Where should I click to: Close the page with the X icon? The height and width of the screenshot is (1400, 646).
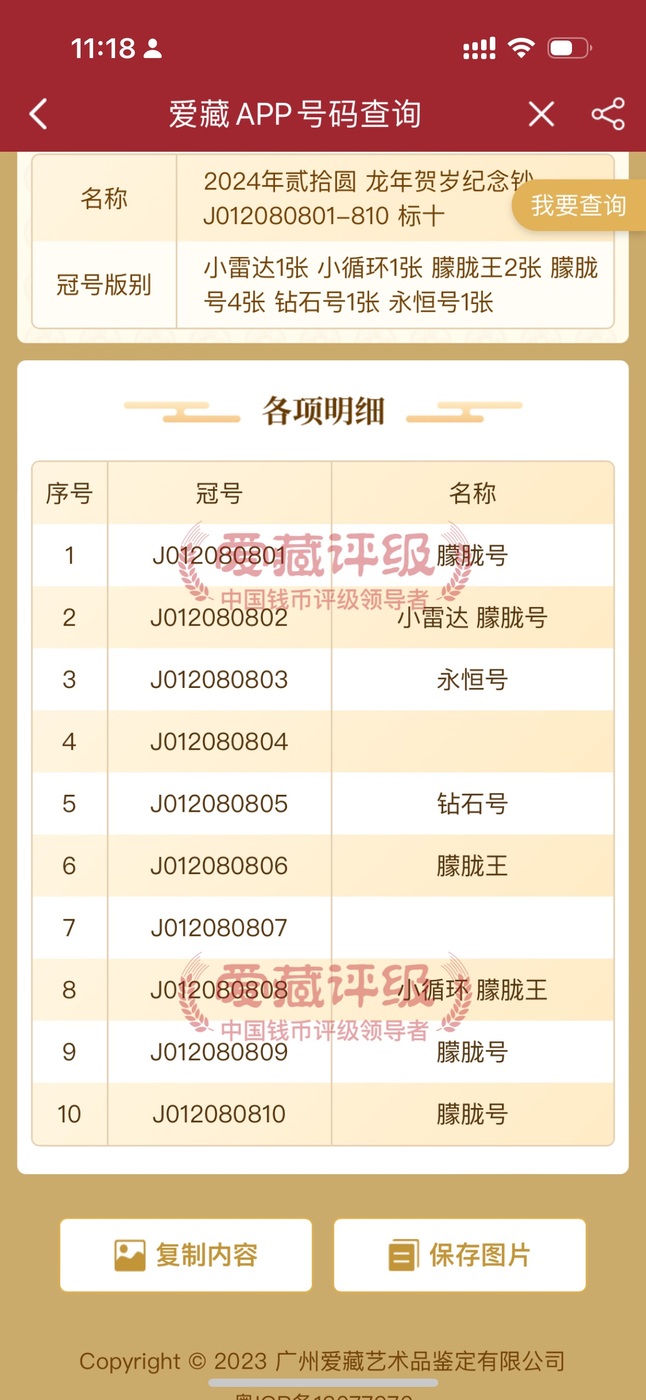pos(541,114)
